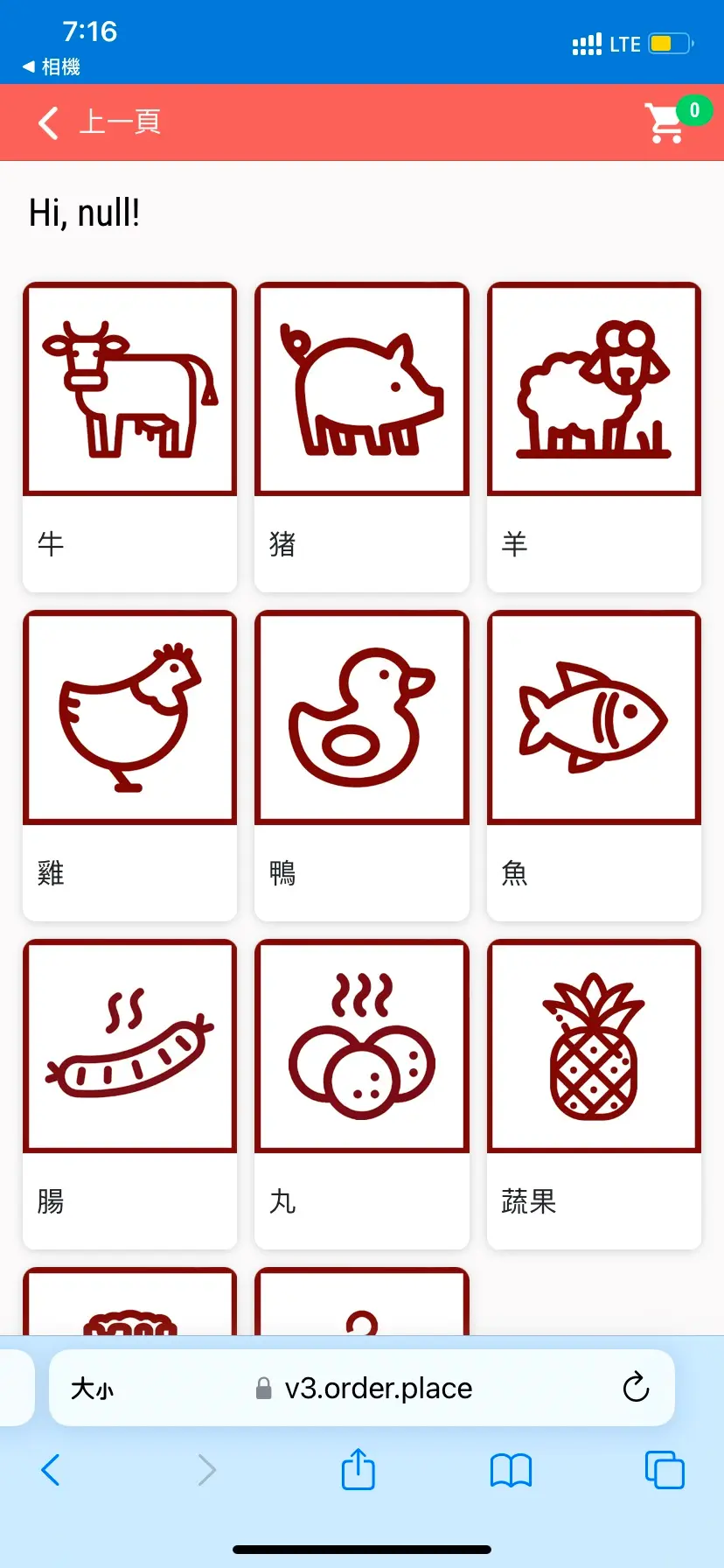
Task: Show all open Safari tabs
Action: (664, 1470)
